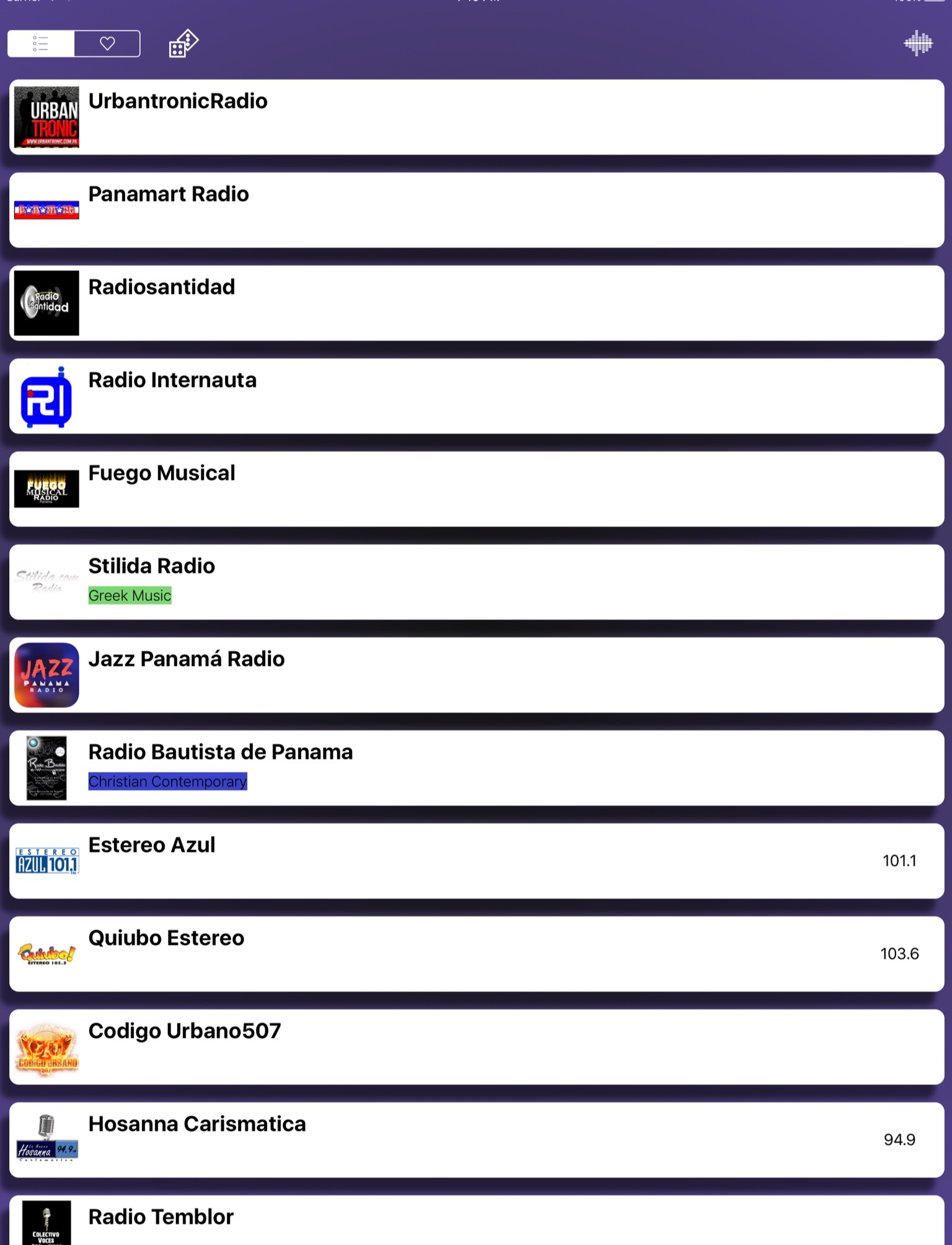
Task: Open Fuego Musical station
Action: 477,489
